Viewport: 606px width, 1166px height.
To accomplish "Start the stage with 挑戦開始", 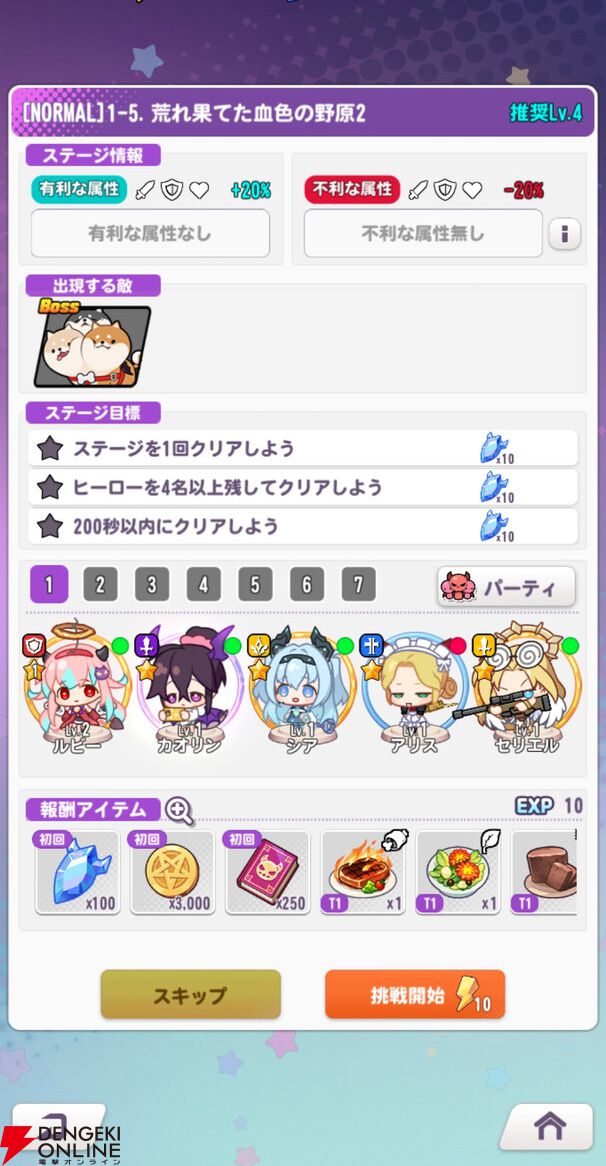I will click(x=414, y=994).
